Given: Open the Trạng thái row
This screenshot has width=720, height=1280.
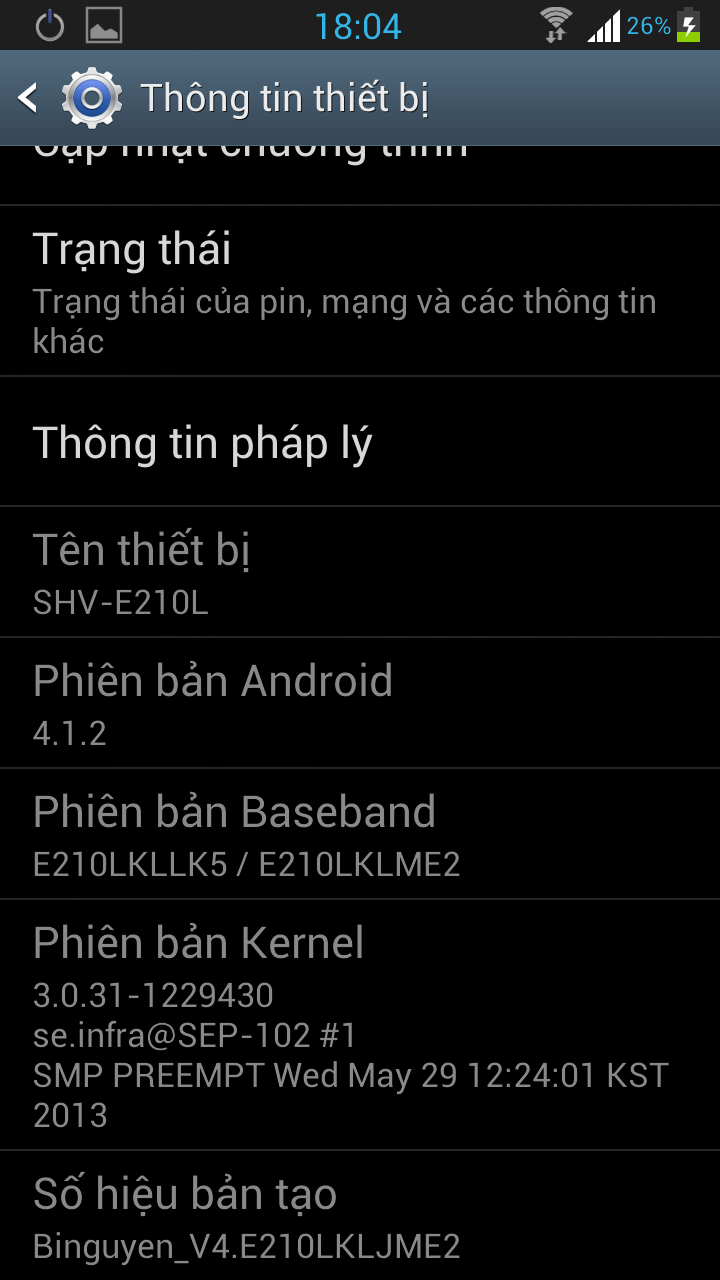Looking at the screenshot, I should (360, 291).
